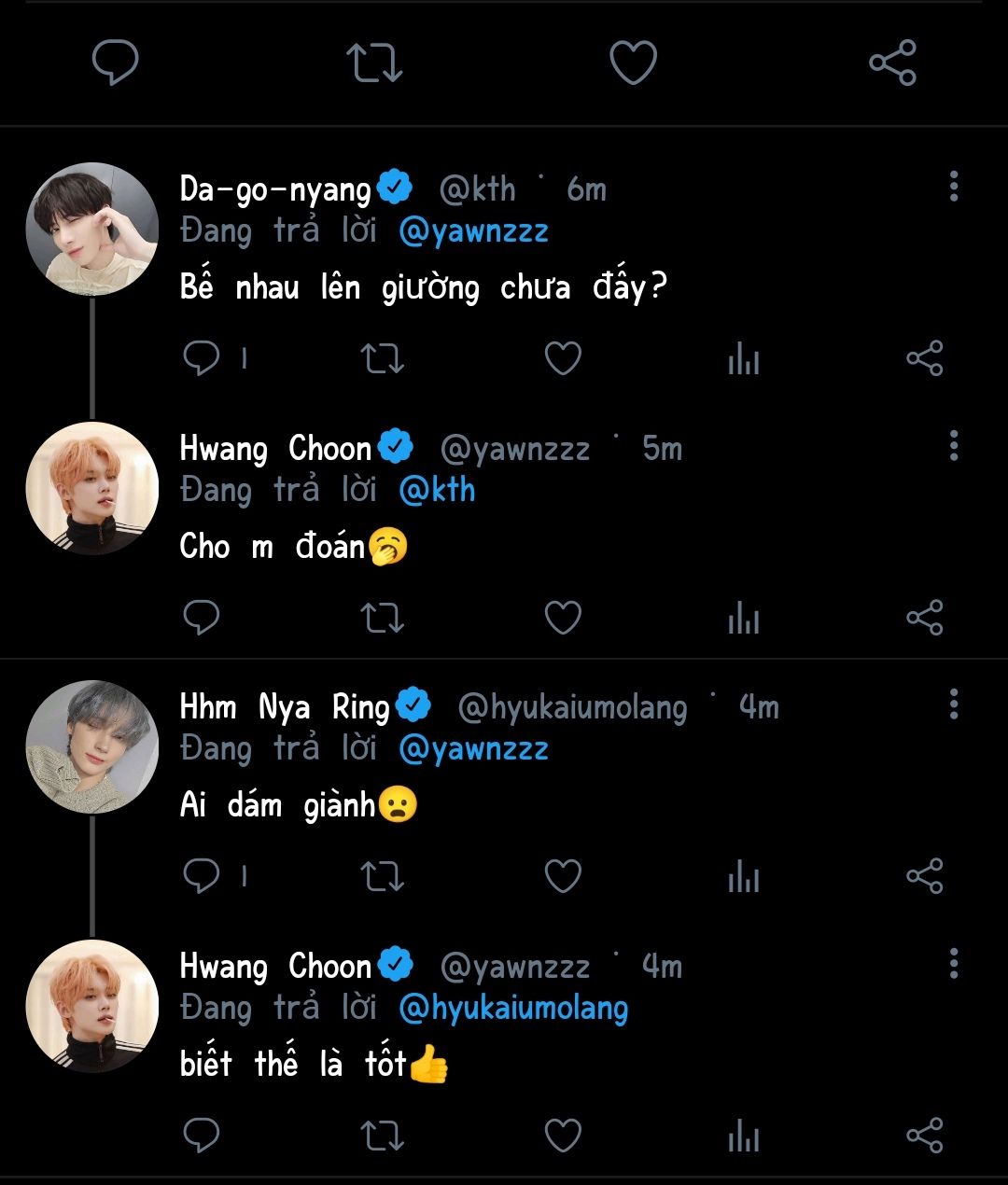1008x1185 pixels.
Task: Open the @kth mention link
Action: [x=437, y=490]
